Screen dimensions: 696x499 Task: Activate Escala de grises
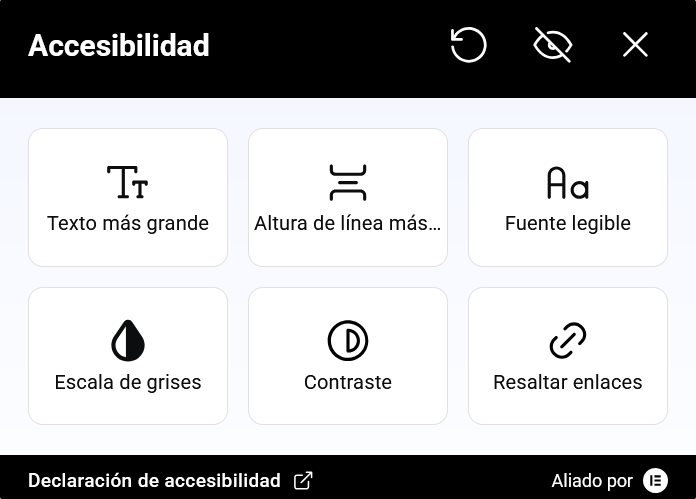click(128, 356)
